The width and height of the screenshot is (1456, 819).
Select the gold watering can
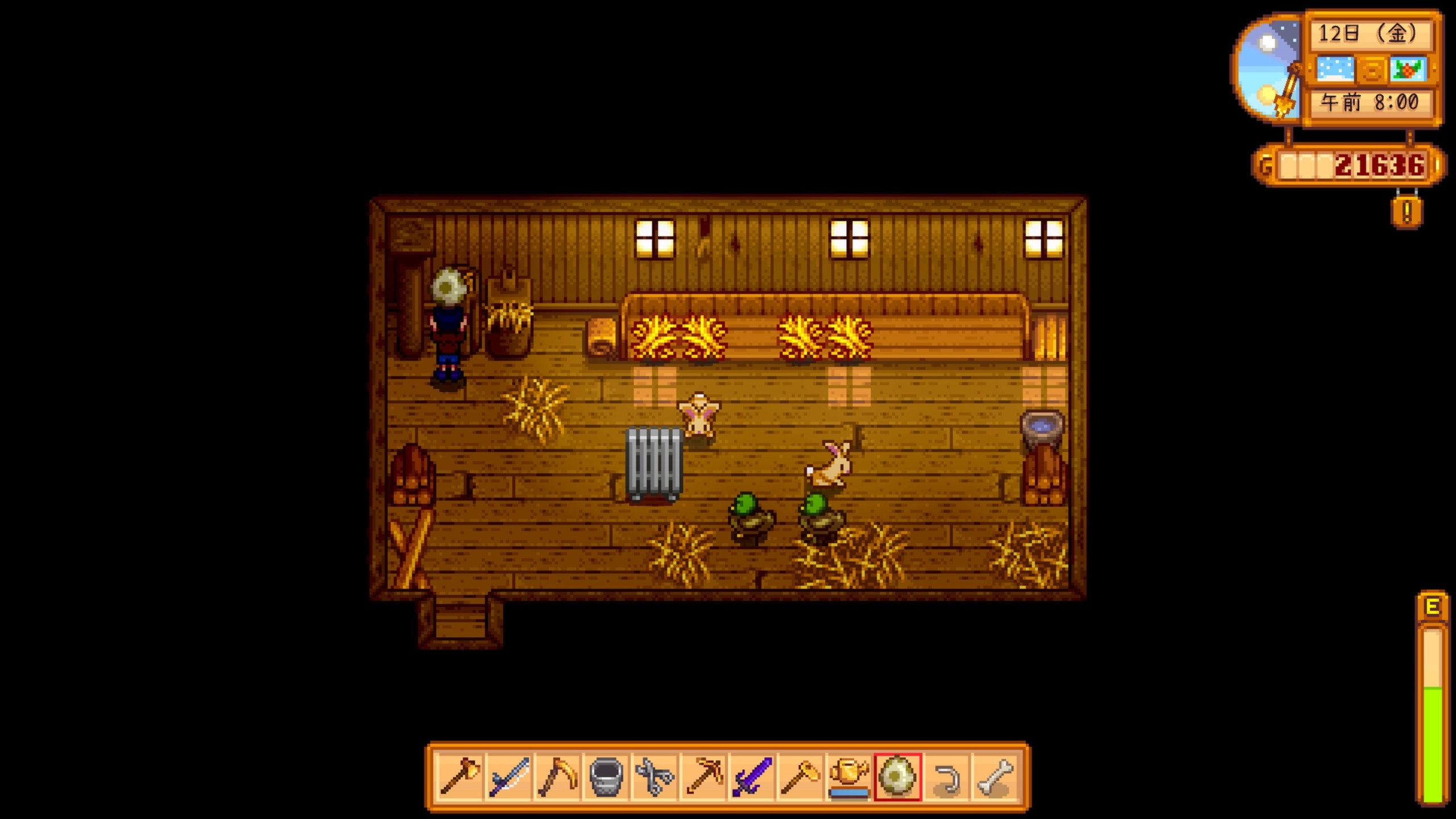849,776
